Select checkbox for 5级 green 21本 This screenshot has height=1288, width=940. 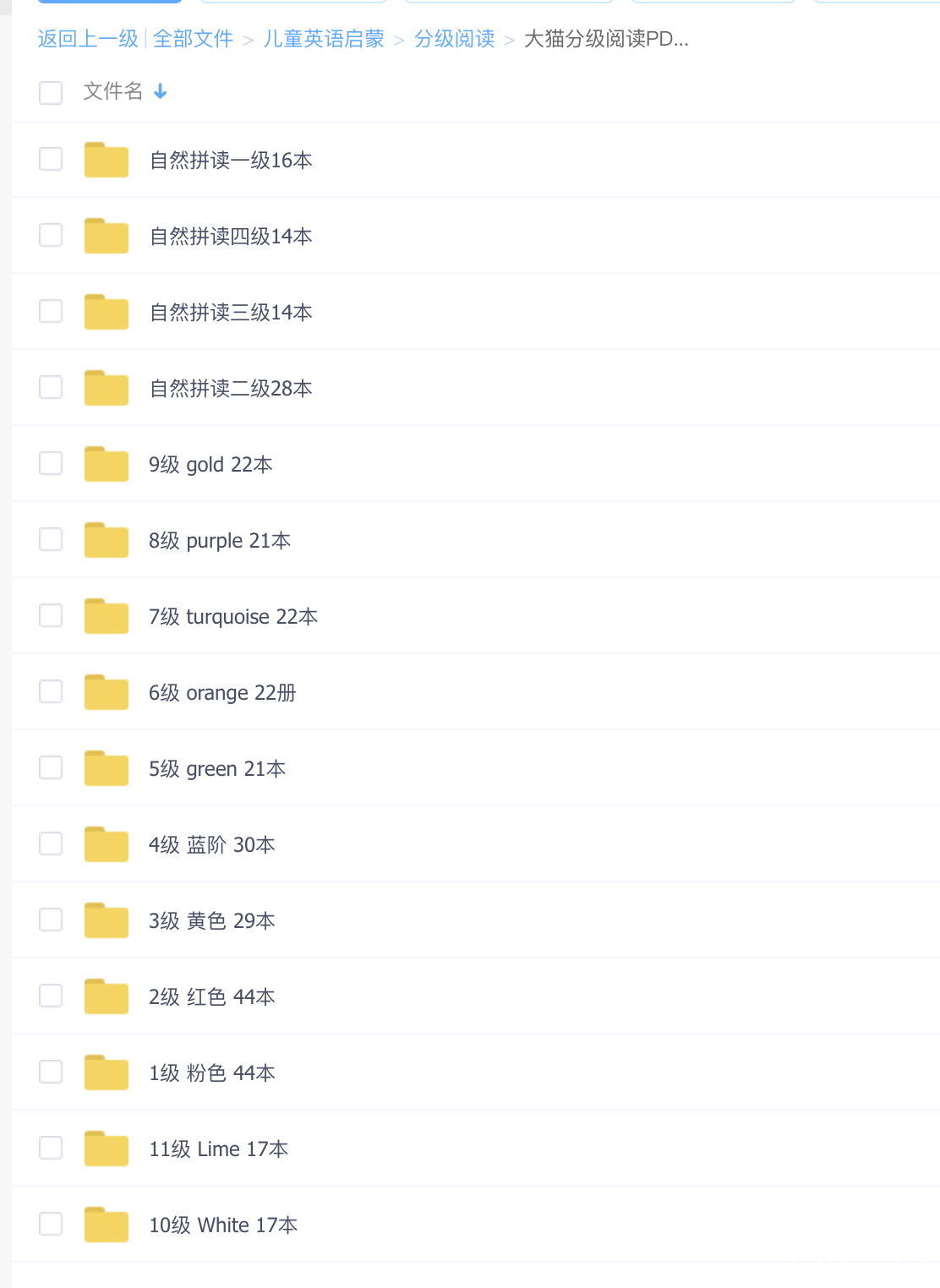51,767
